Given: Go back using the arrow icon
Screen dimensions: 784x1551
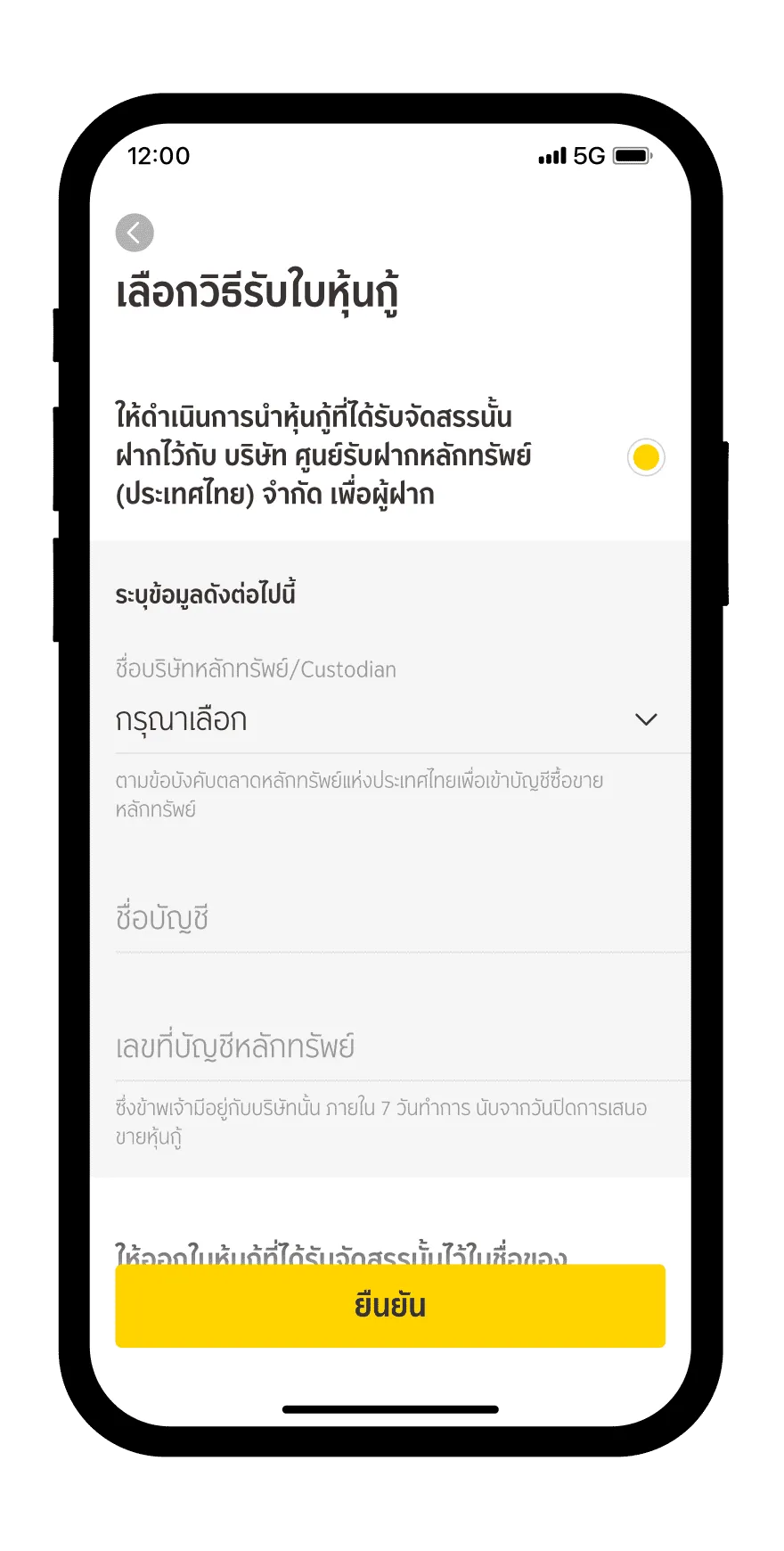Looking at the screenshot, I should pos(135,234).
